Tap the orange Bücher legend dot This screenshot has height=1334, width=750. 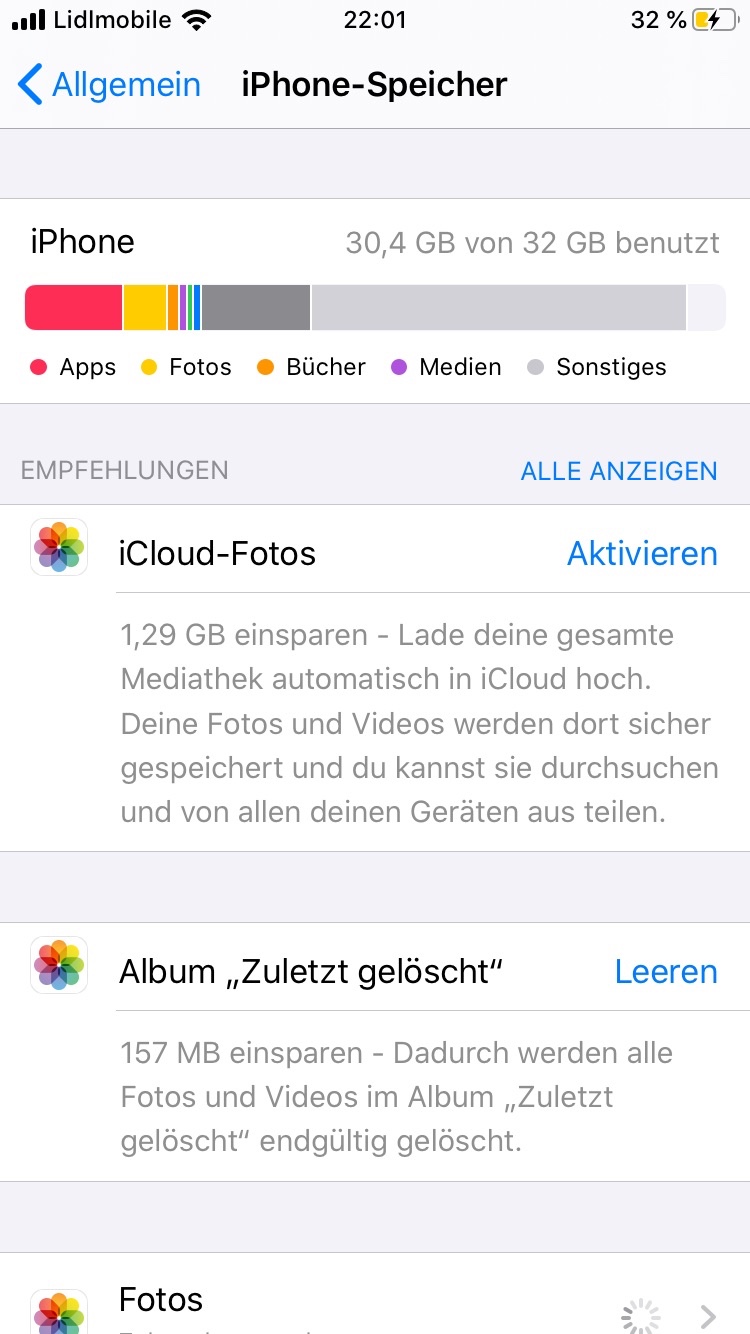pyautogui.click(x=266, y=367)
